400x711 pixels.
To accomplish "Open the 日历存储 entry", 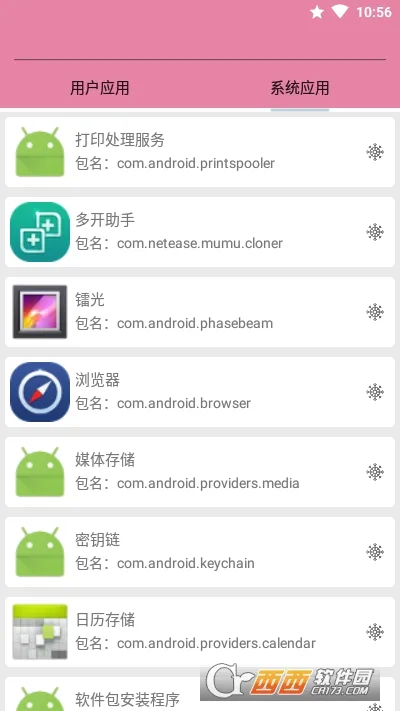I will (x=200, y=632).
